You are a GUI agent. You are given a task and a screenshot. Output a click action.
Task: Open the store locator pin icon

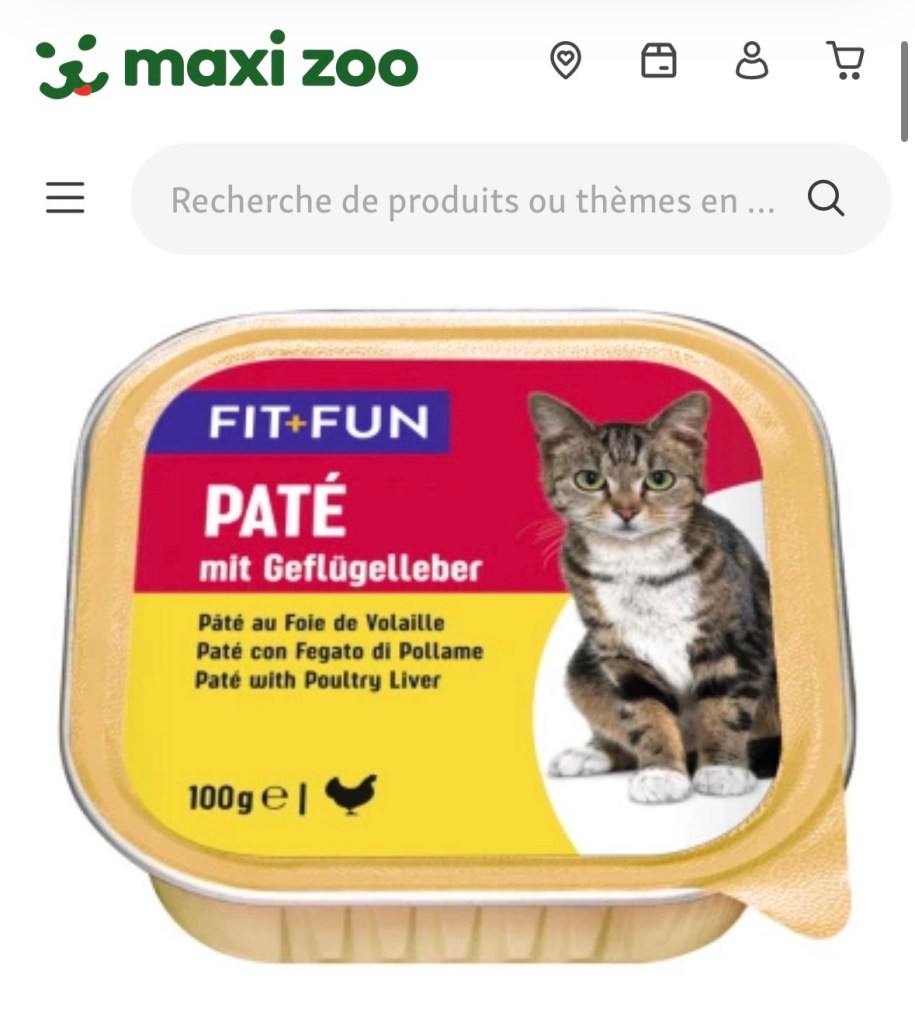(x=563, y=62)
